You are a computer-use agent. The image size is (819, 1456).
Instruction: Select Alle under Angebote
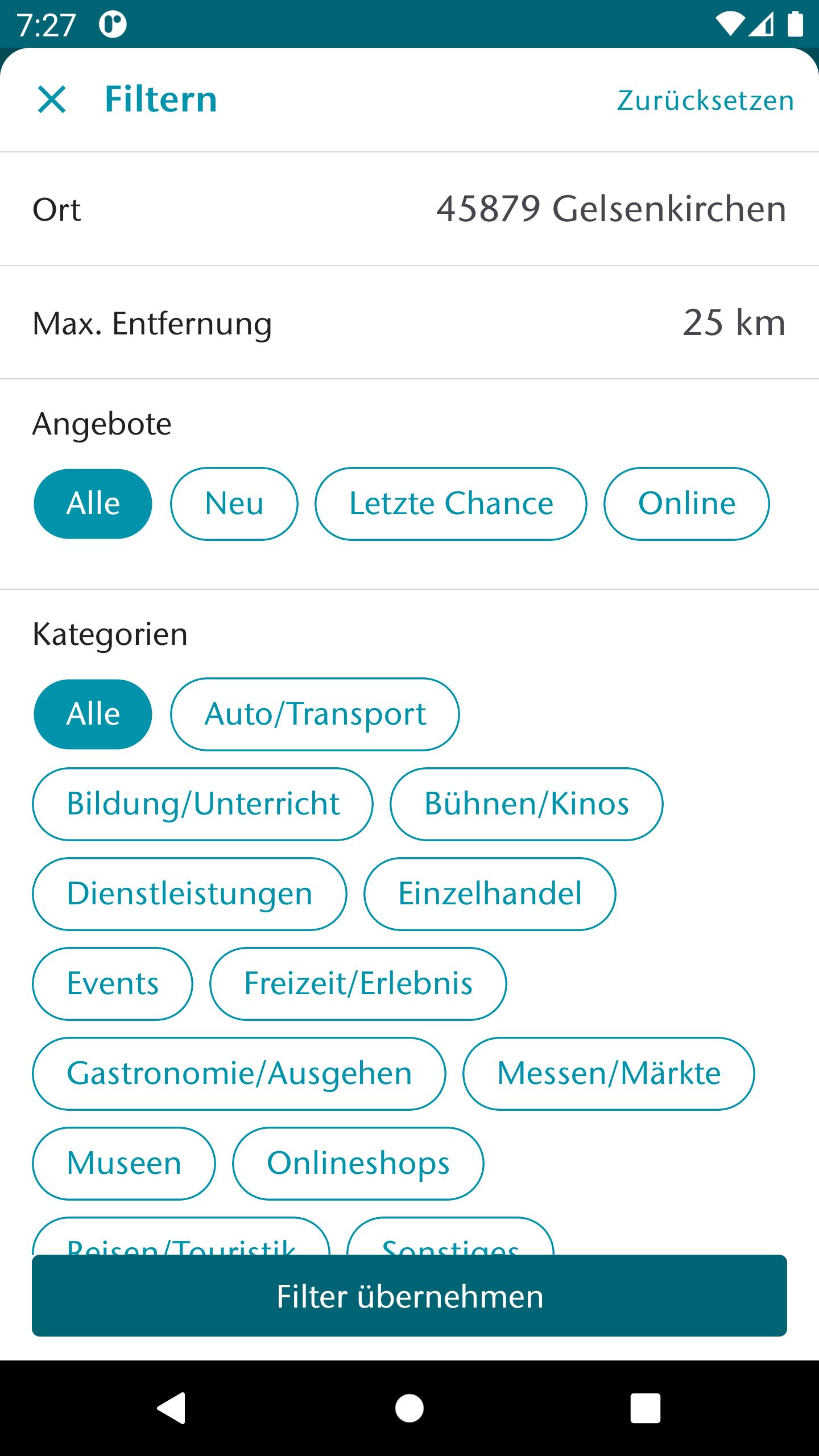(x=93, y=503)
